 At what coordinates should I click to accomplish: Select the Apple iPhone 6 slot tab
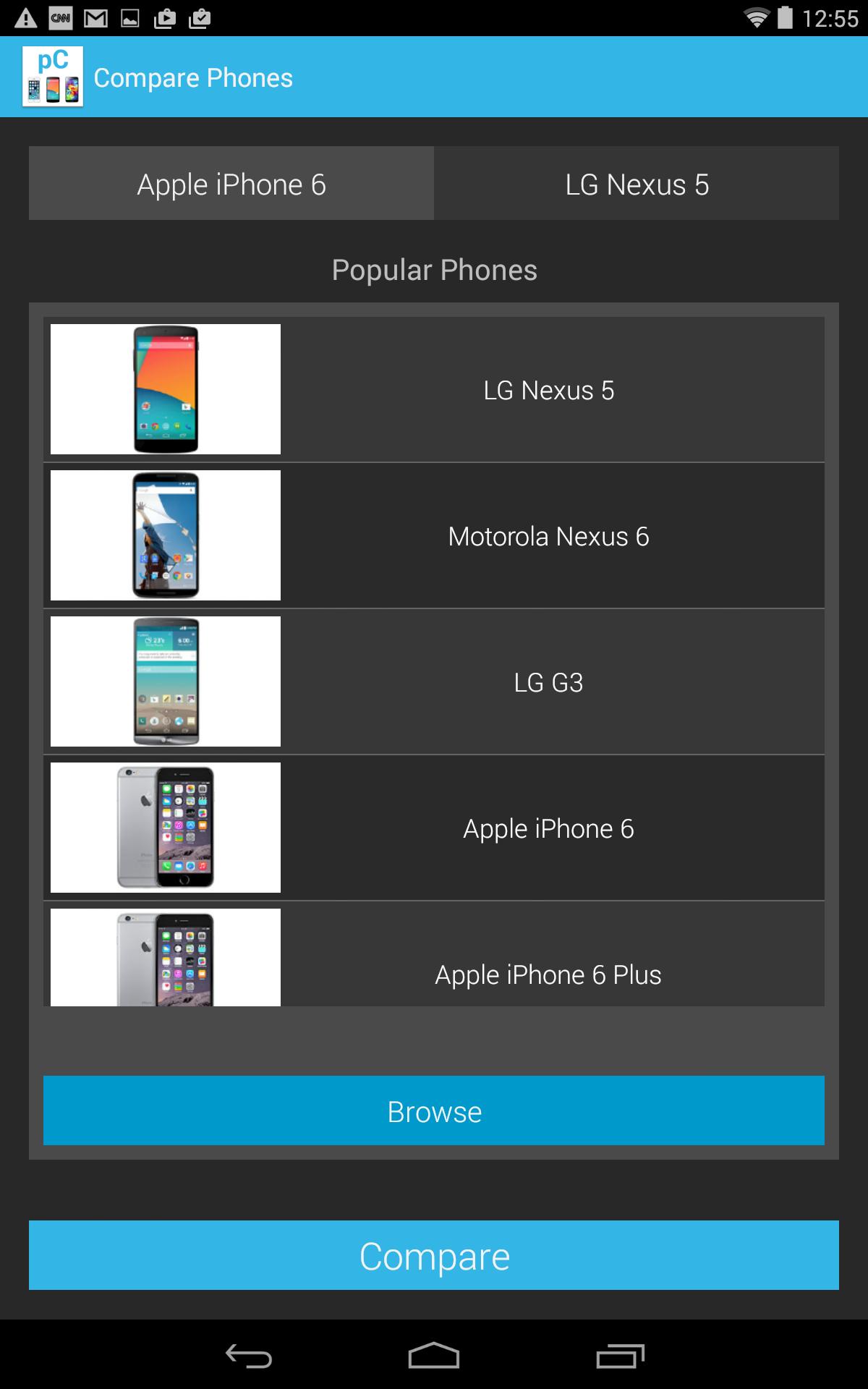point(231,184)
